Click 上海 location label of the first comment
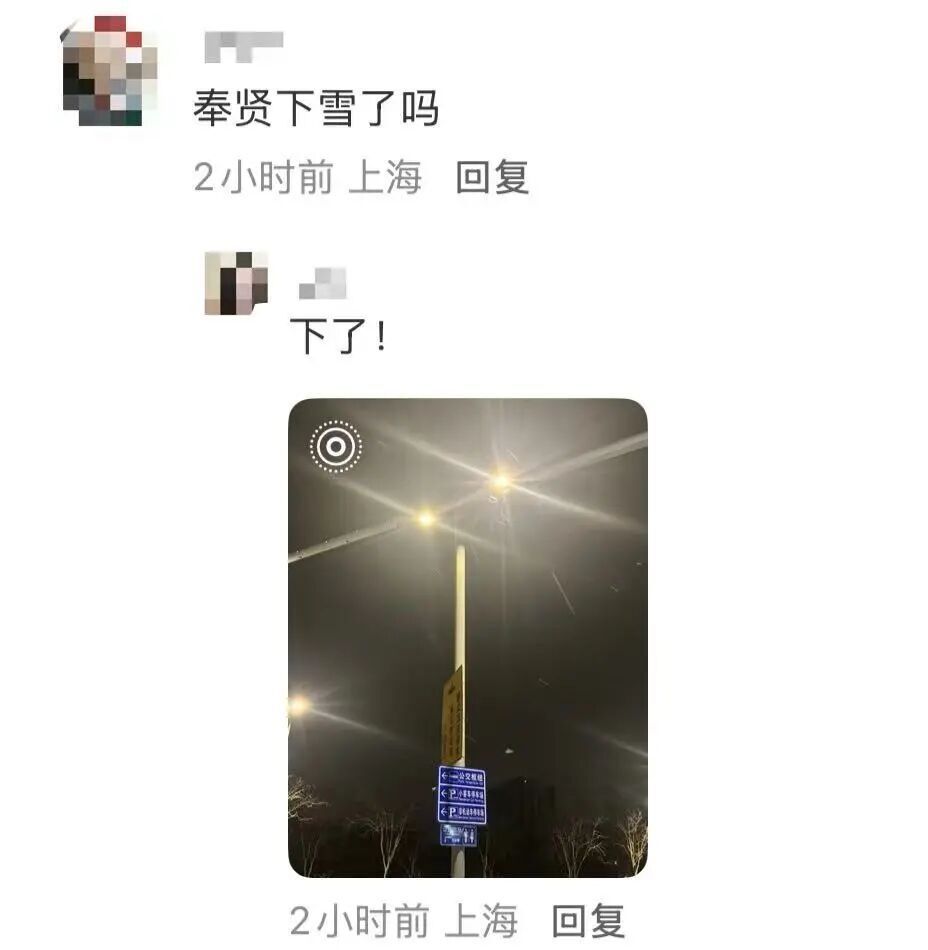 pos(383,176)
